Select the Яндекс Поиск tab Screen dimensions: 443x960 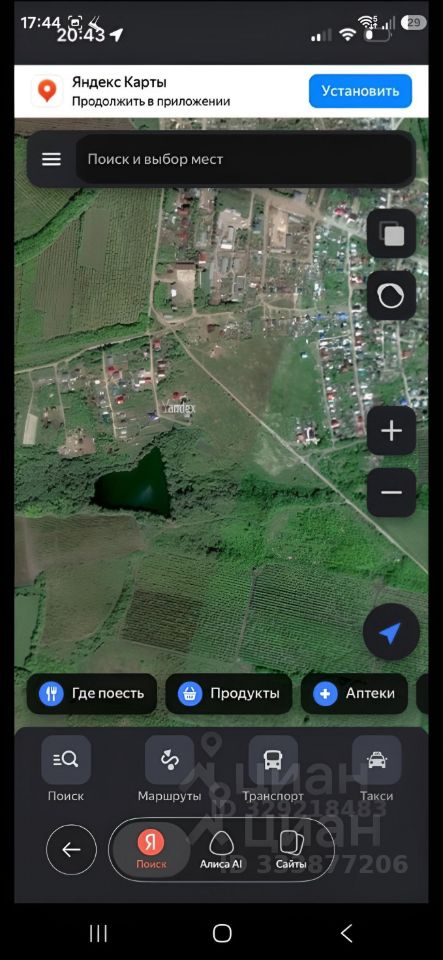(151, 850)
